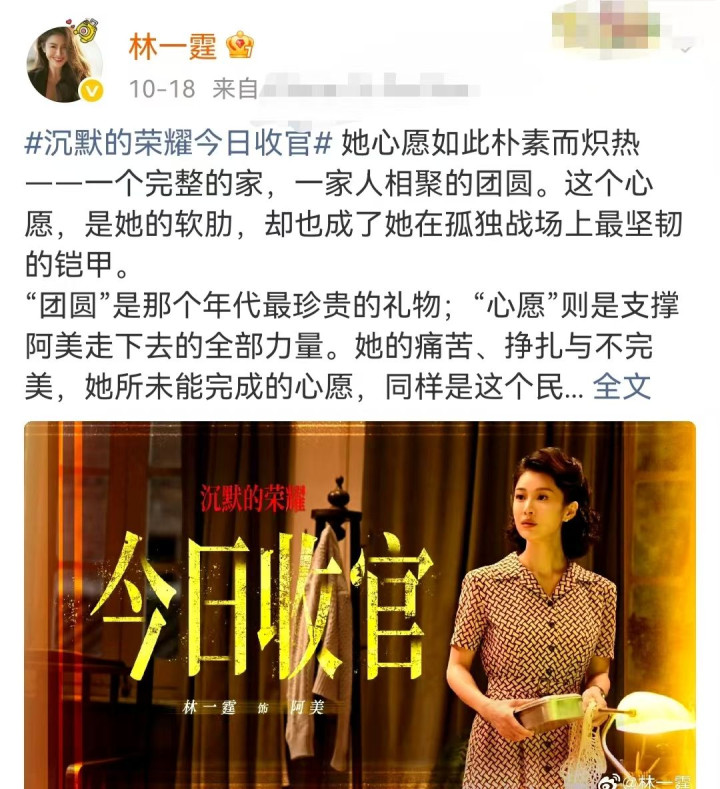Expand the full post via 全文

621,386
